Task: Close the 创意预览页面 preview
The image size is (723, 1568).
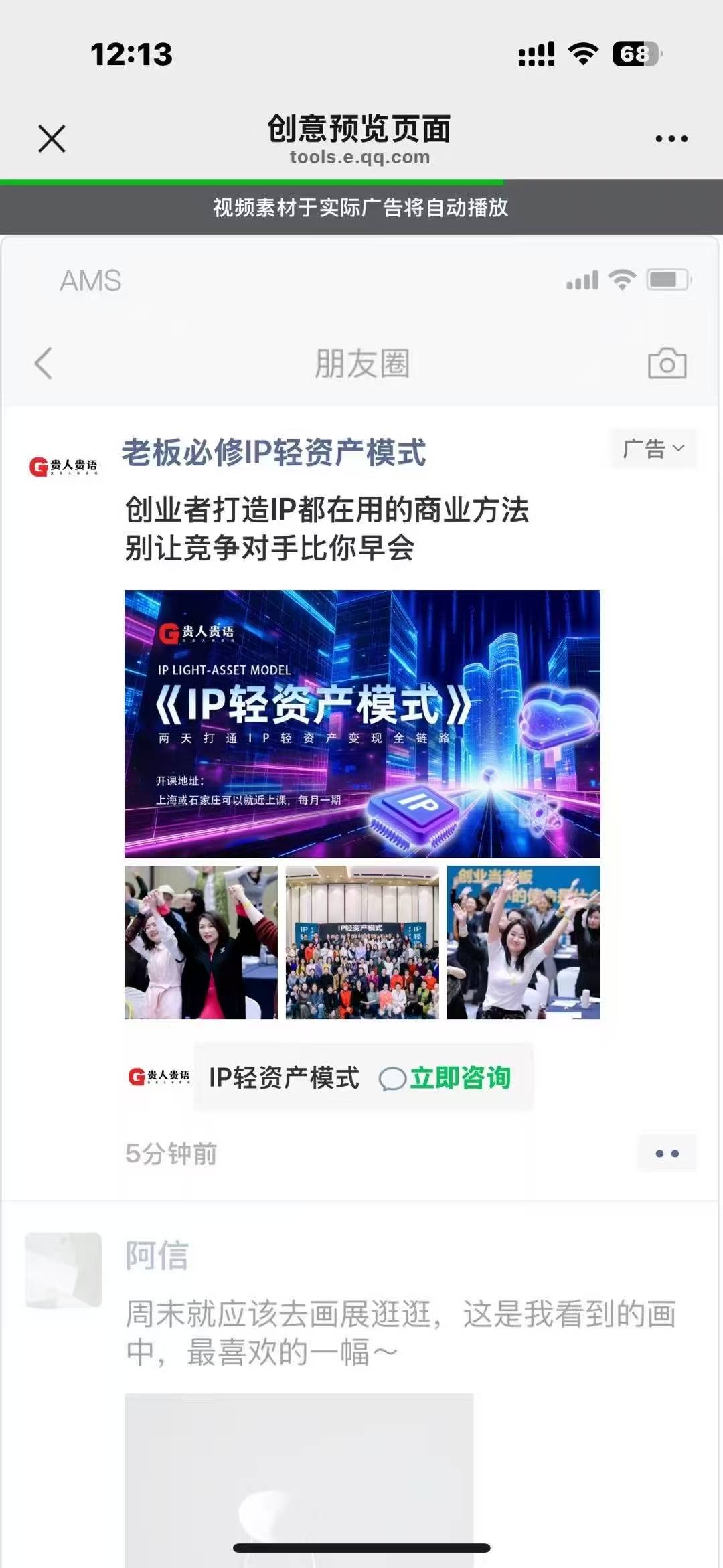Action: pyautogui.click(x=52, y=139)
